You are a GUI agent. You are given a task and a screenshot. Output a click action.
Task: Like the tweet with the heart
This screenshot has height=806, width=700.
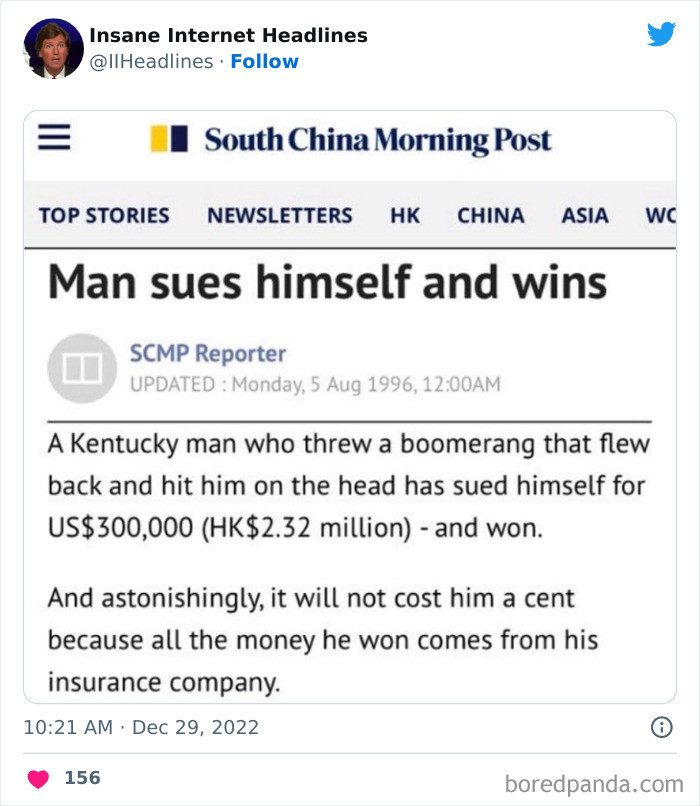coord(38,778)
